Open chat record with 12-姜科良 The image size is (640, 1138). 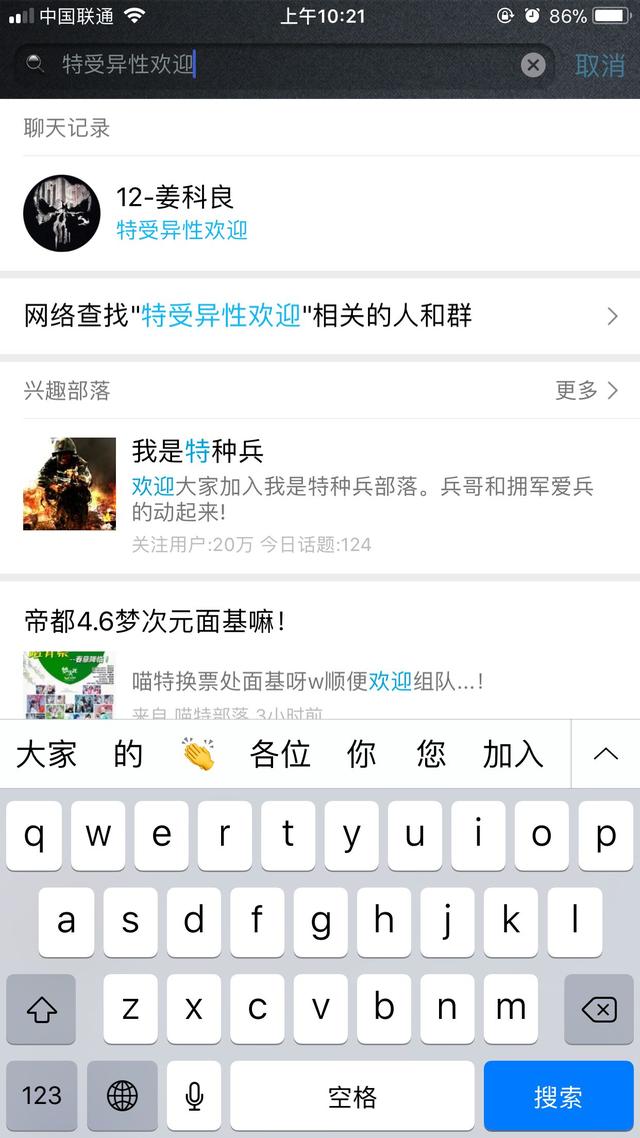pos(320,213)
